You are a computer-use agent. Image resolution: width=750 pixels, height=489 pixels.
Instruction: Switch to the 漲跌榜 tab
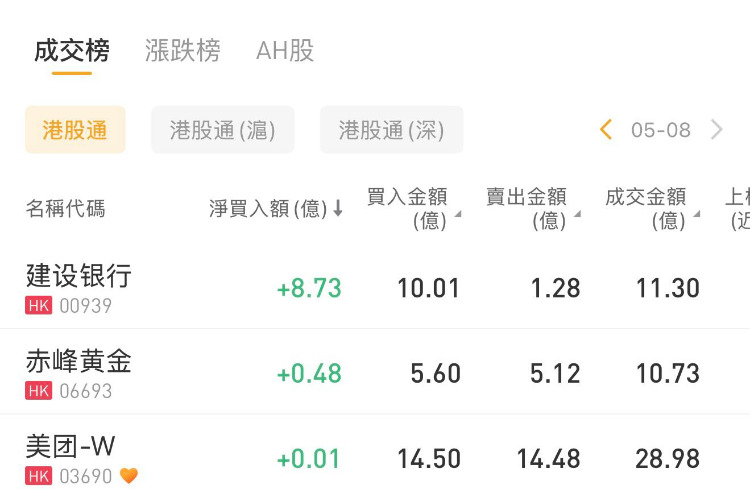(182, 51)
